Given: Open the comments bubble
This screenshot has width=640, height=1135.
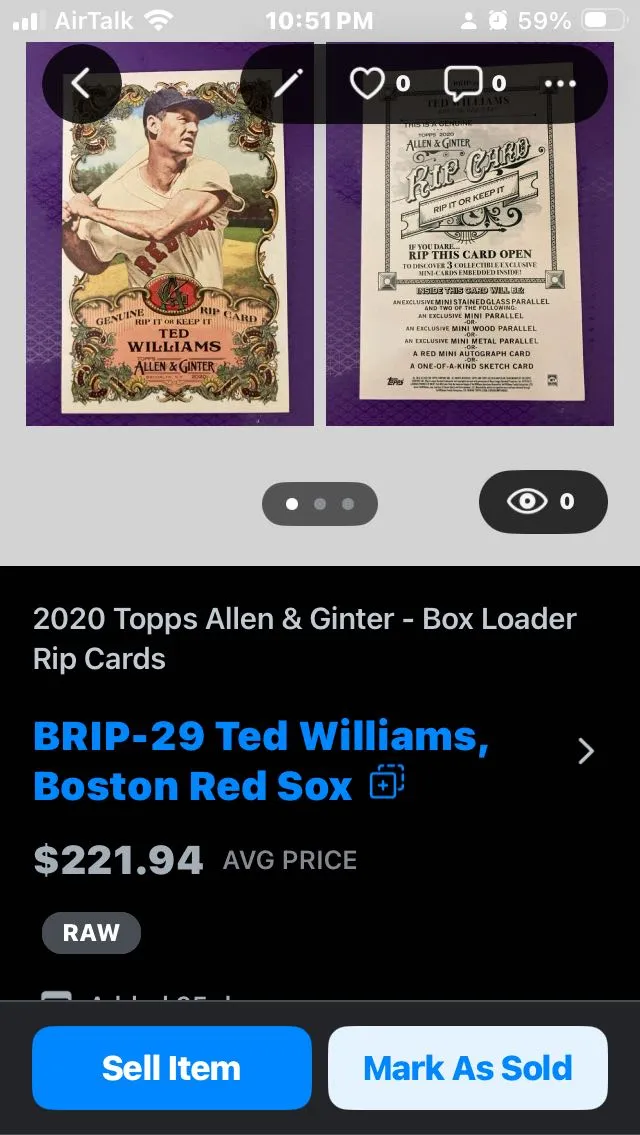Looking at the screenshot, I should pos(462,84).
